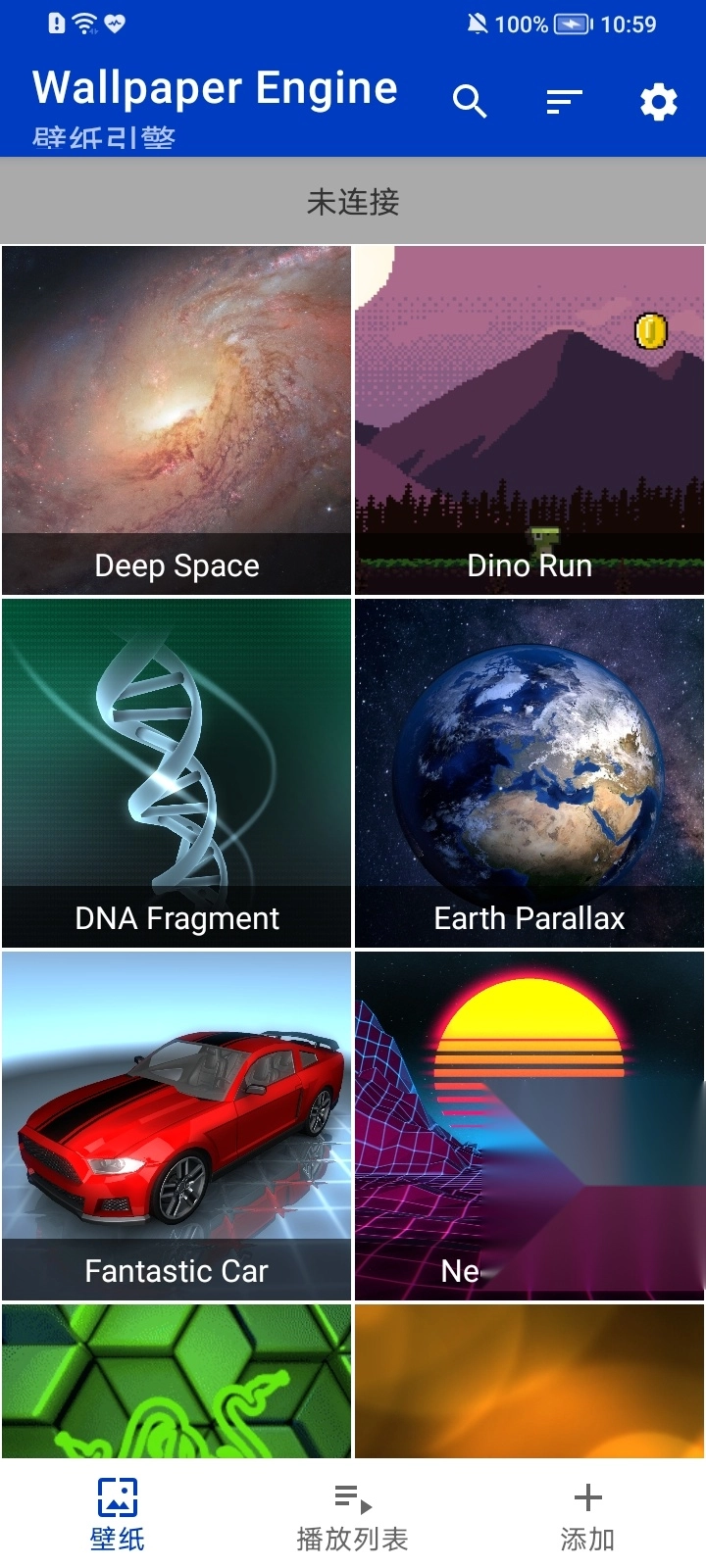Open the settings gear

click(658, 101)
